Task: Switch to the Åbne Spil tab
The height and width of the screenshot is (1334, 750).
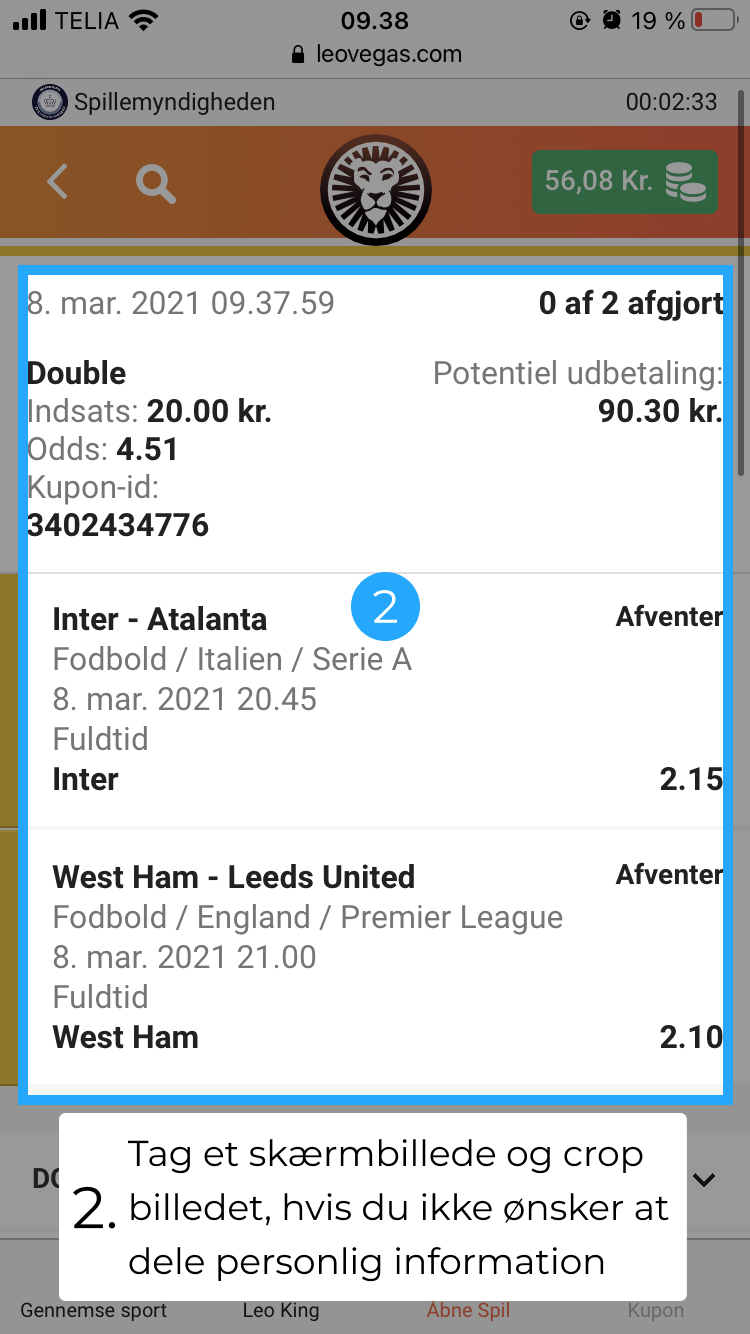Action: tap(468, 1309)
